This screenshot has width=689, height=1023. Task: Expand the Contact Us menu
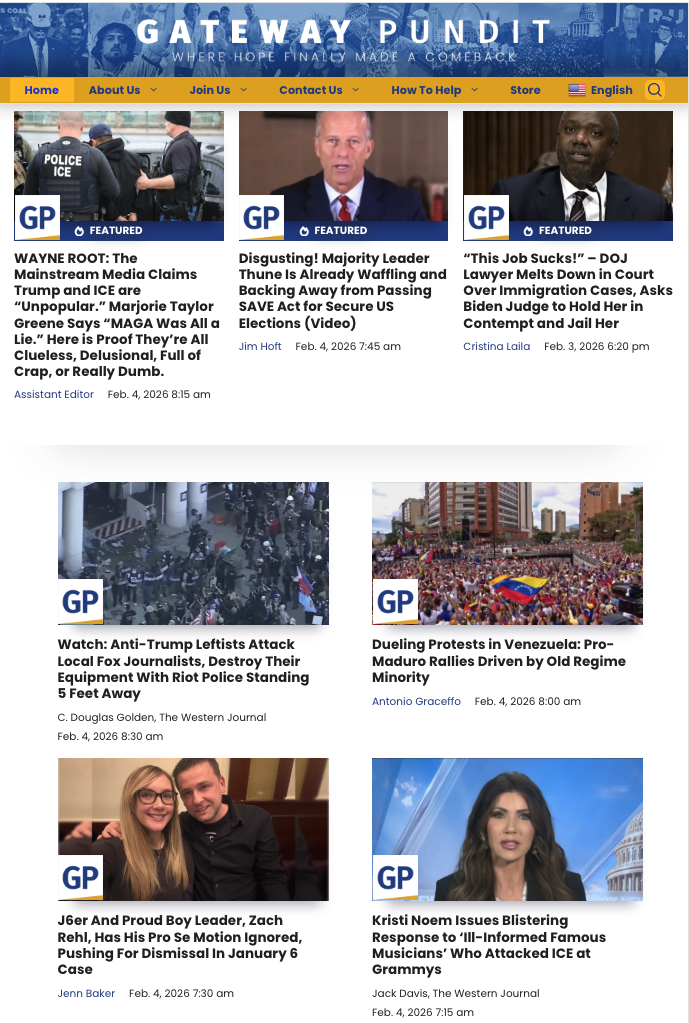319,90
